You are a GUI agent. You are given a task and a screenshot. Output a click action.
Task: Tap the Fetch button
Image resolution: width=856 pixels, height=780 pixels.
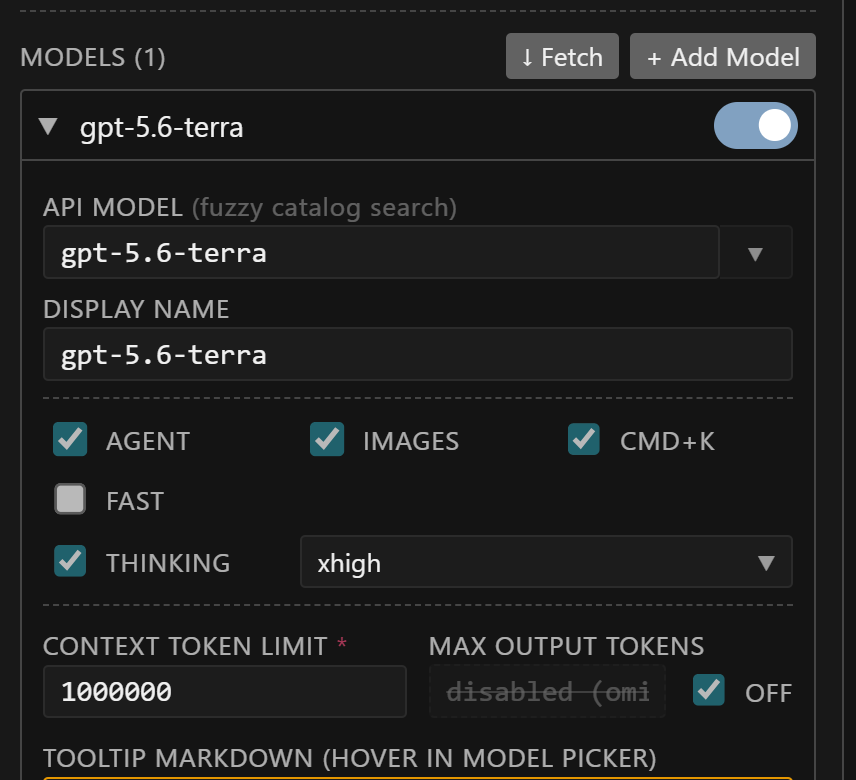pyautogui.click(x=562, y=56)
